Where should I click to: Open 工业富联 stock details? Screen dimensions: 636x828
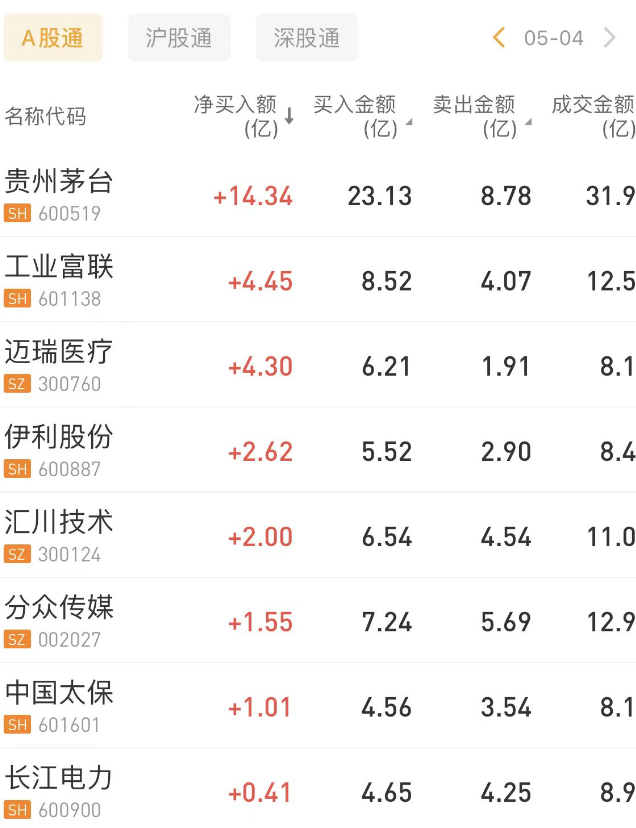pyautogui.click(x=60, y=279)
